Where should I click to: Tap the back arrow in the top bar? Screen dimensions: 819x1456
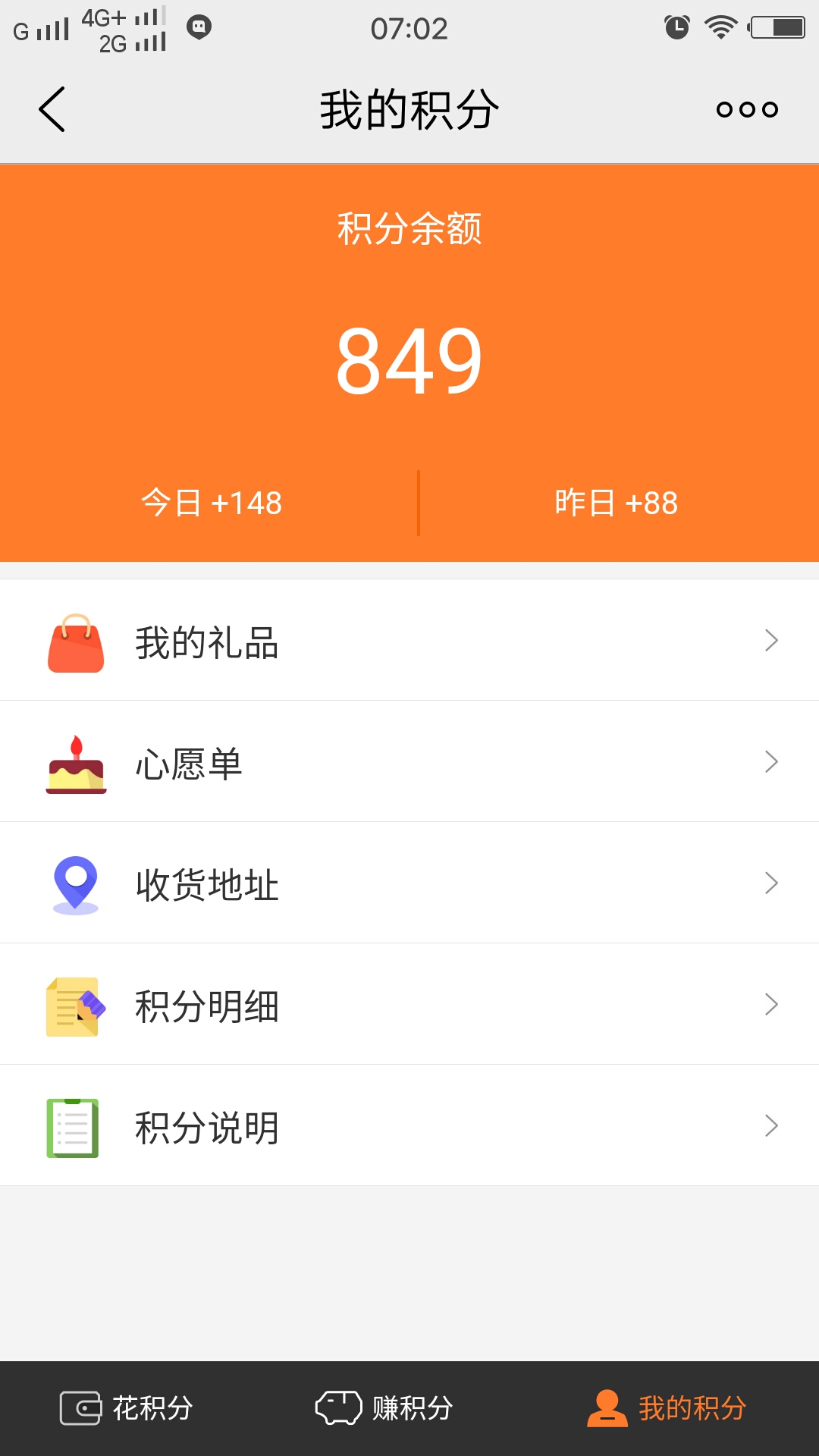tap(50, 108)
